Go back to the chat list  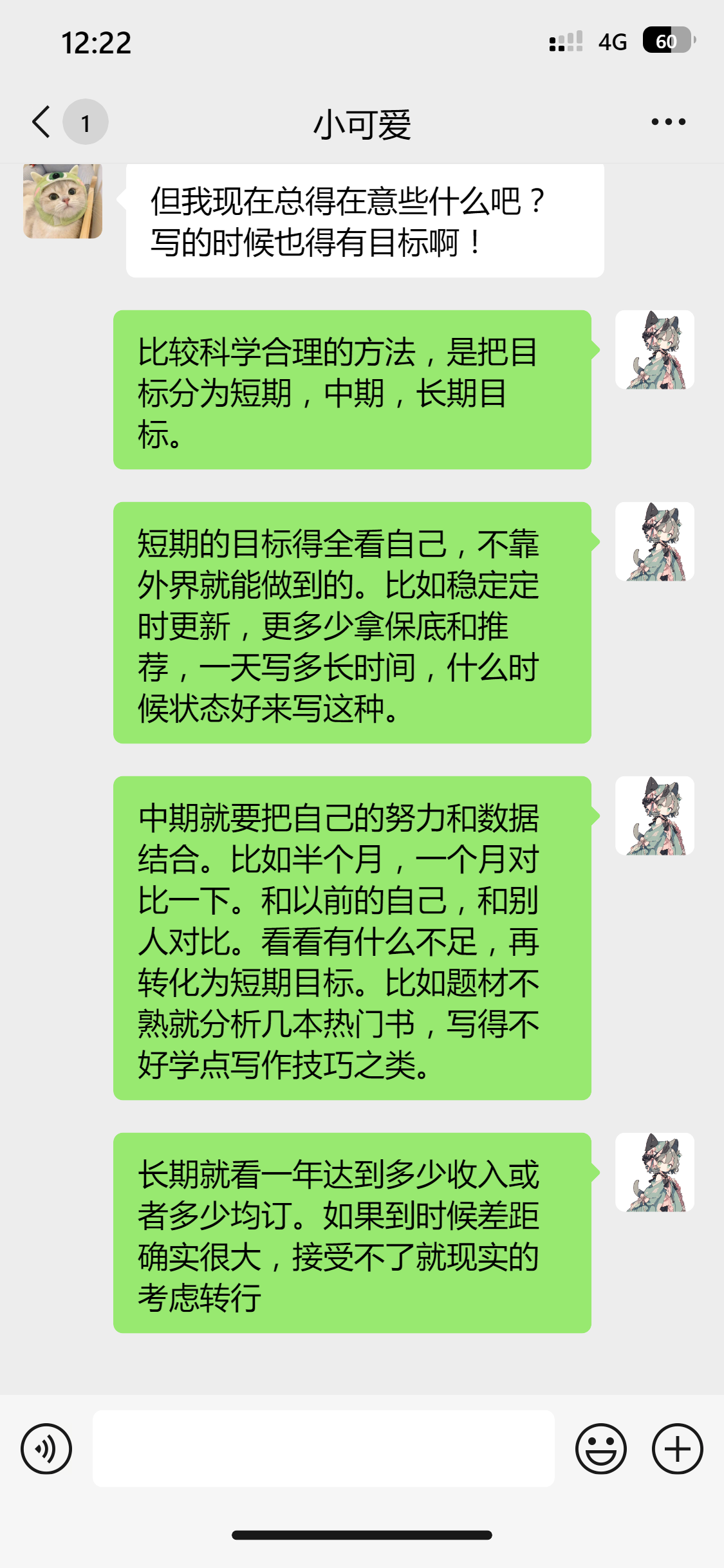(42, 122)
